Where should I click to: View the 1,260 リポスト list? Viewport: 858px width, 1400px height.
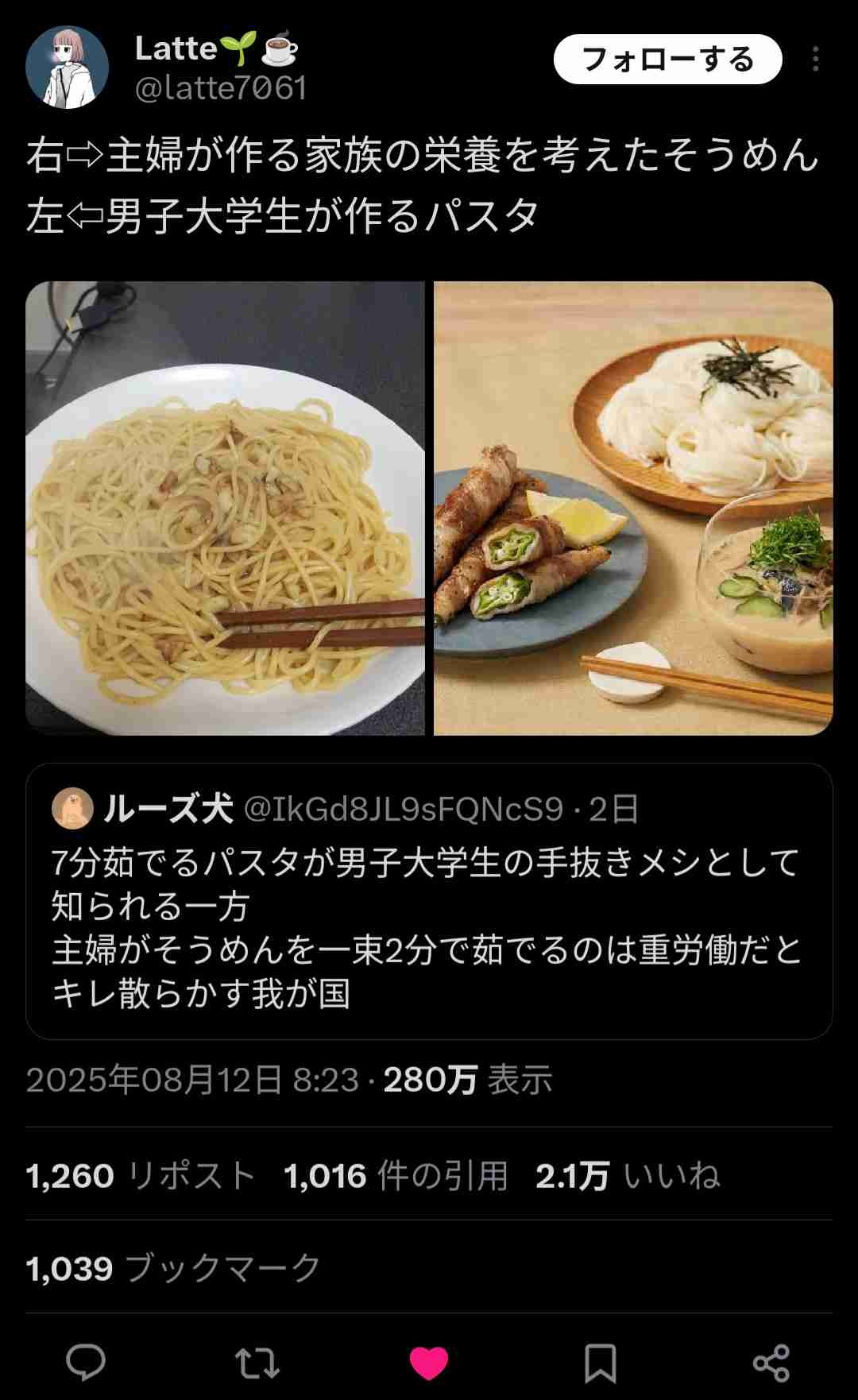[x=140, y=1176]
